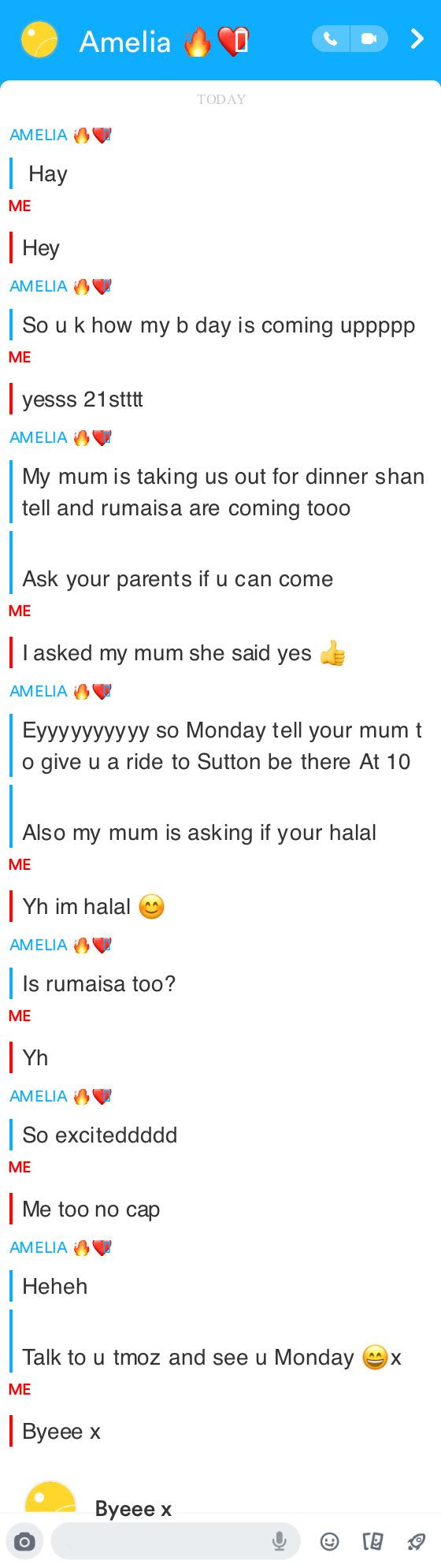Open Amelia's yellow profile avatar in the header
The height and width of the screenshot is (1568, 441).
click(39, 39)
